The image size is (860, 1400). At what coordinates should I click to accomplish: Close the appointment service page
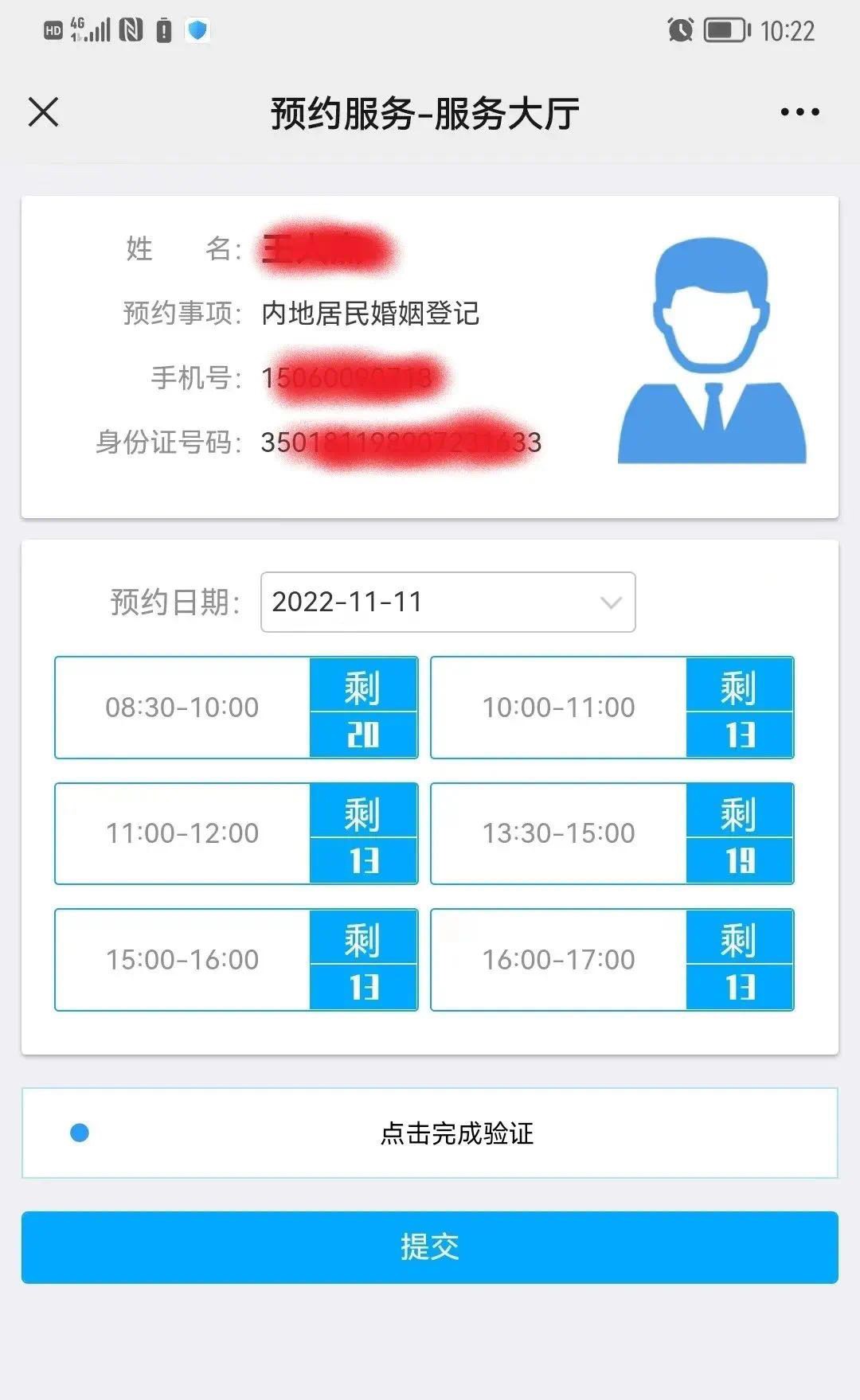44,112
